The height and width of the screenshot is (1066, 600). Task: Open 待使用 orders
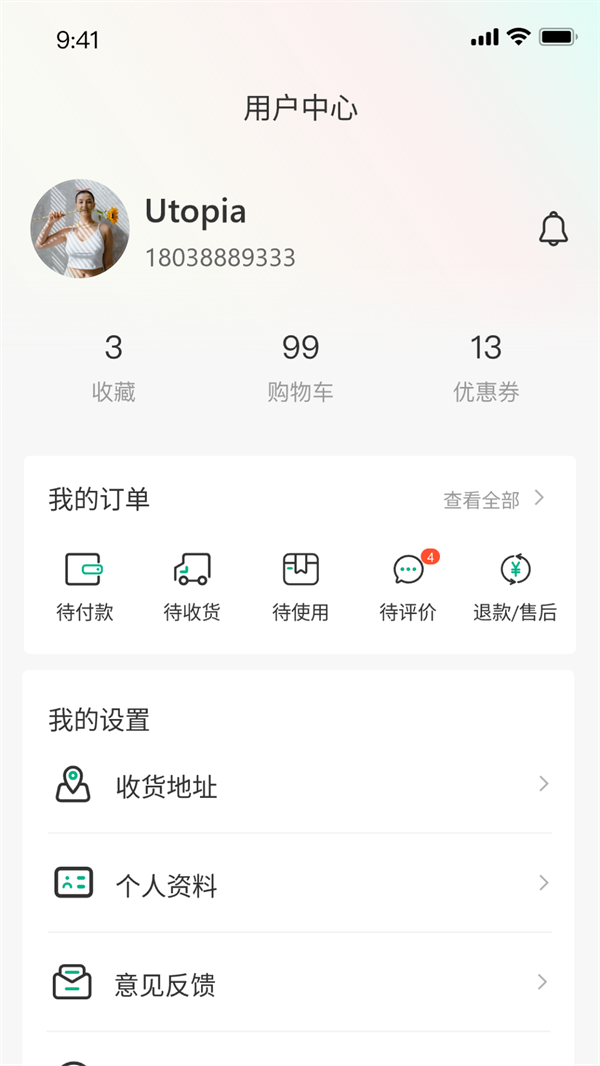click(300, 586)
